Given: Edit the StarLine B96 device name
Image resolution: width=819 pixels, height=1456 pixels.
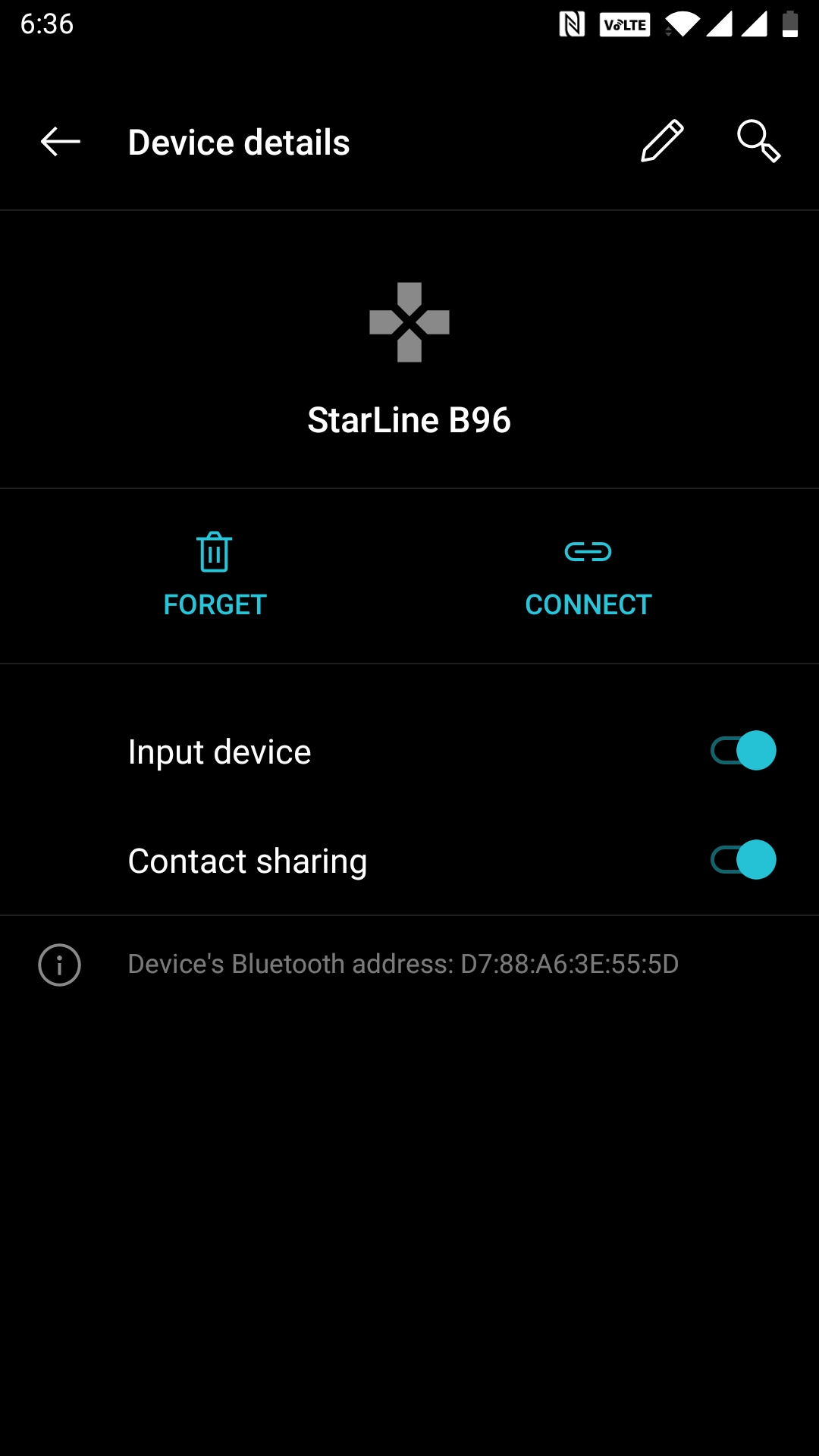Looking at the screenshot, I should [x=662, y=142].
